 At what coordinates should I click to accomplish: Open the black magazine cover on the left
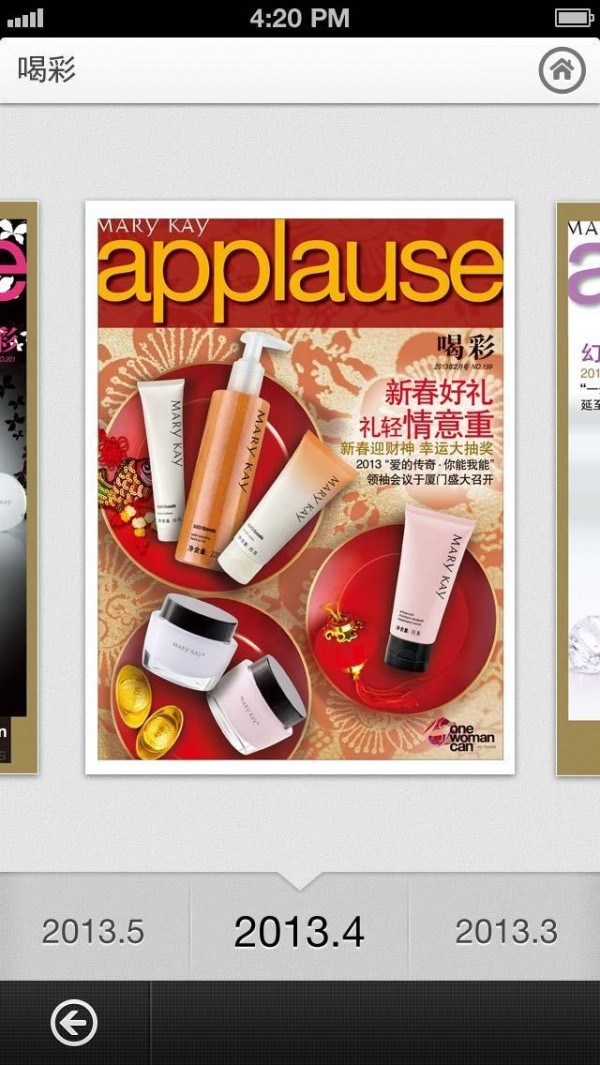(17, 487)
